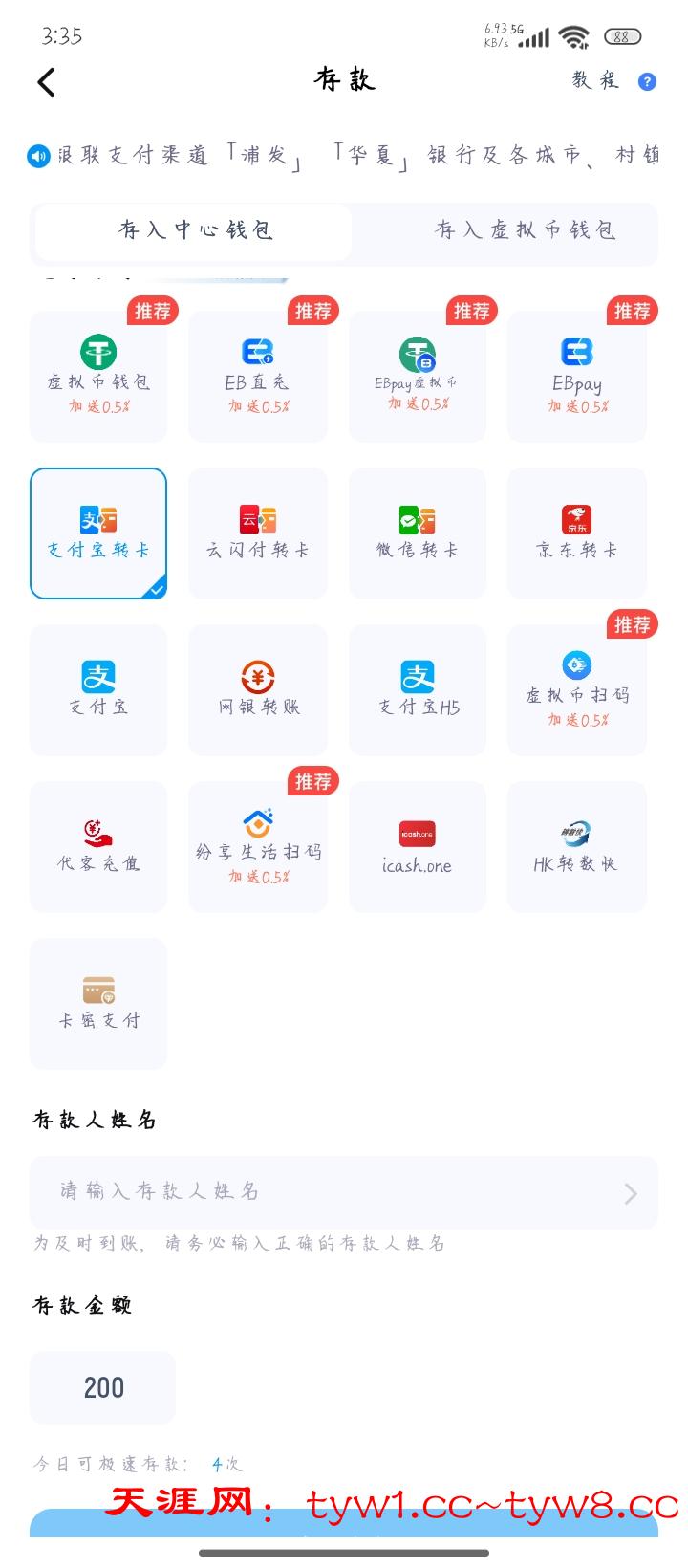Choose 虚拟币扫码 payment option
Screen dimensions: 688x1568
click(x=576, y=689)
